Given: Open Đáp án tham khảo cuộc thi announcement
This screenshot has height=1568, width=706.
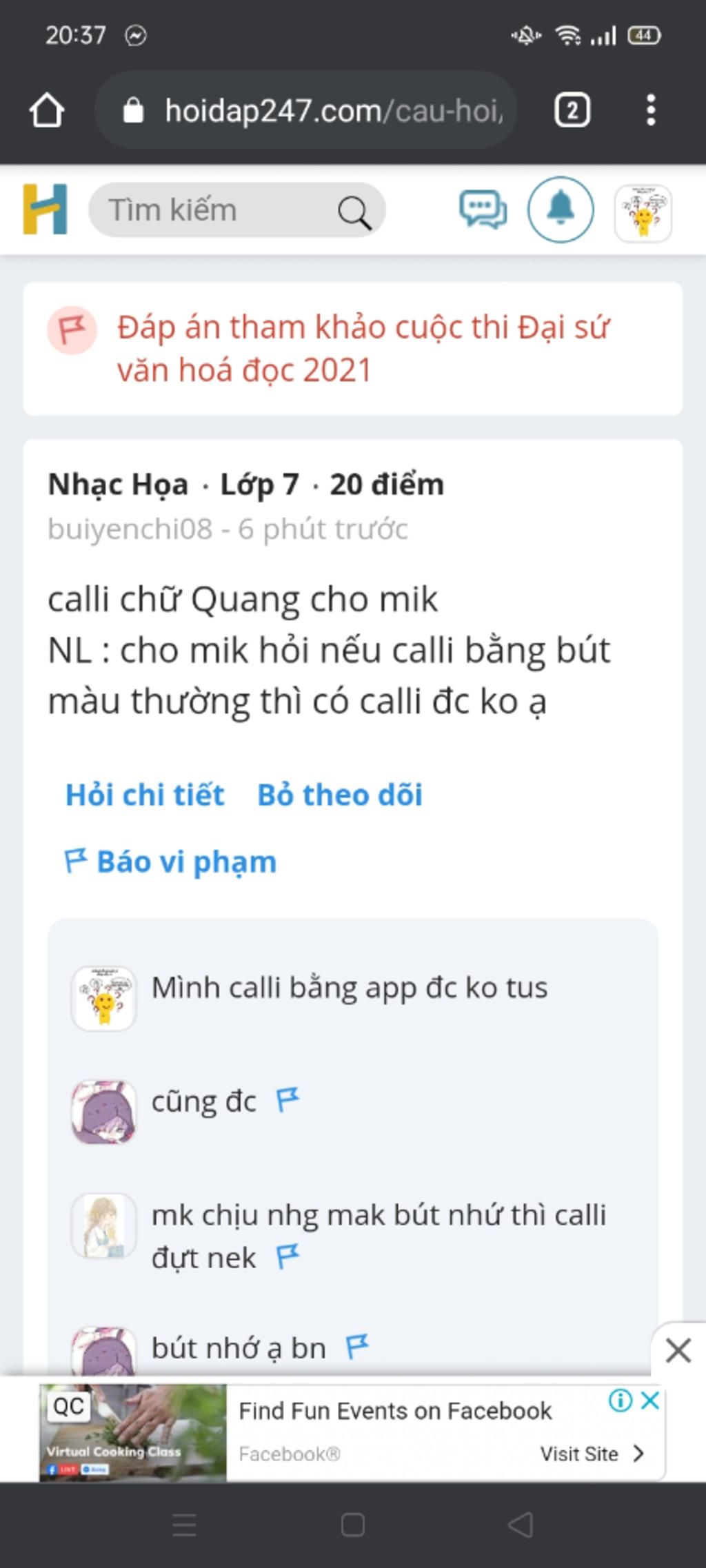Looking at the screenshot, I should [x=363, y=348].
